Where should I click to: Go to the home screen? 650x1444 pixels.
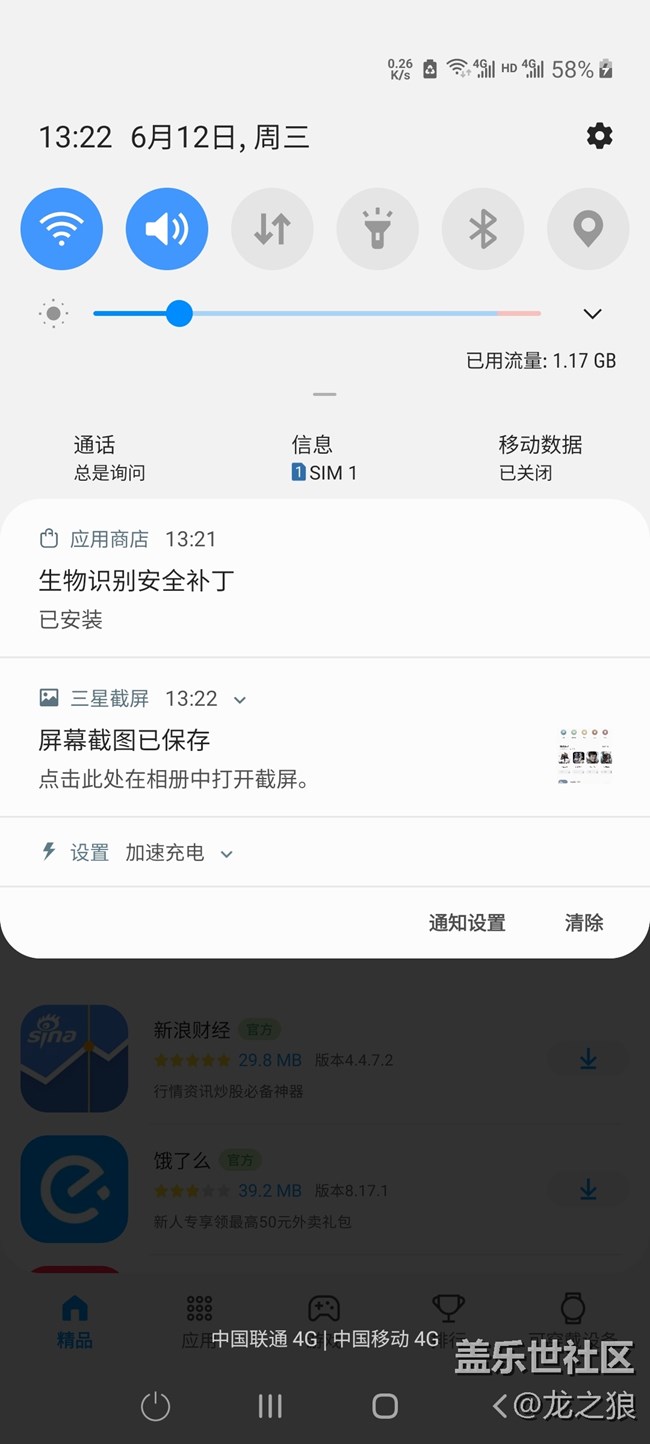pos(385,1406)
